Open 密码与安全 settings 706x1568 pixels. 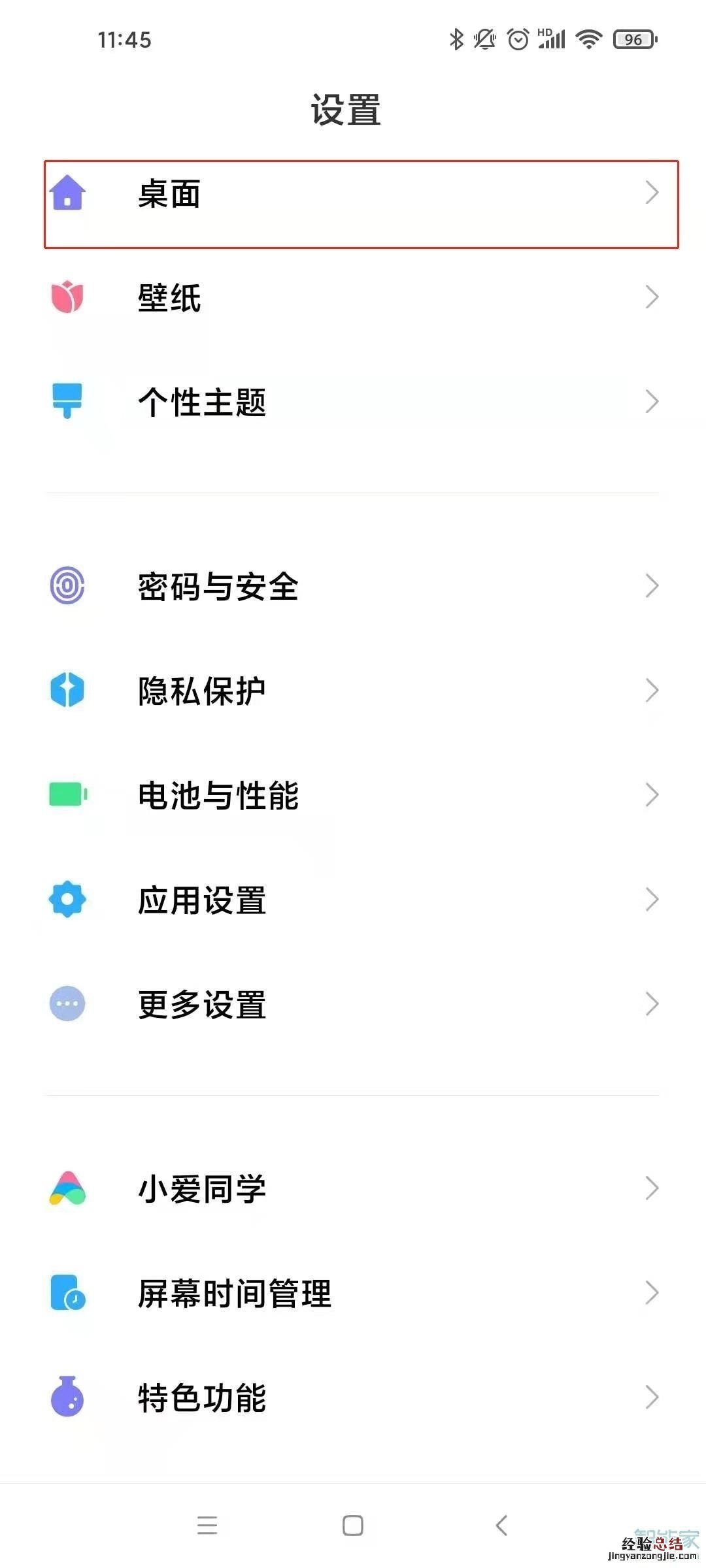click(353, 586)
